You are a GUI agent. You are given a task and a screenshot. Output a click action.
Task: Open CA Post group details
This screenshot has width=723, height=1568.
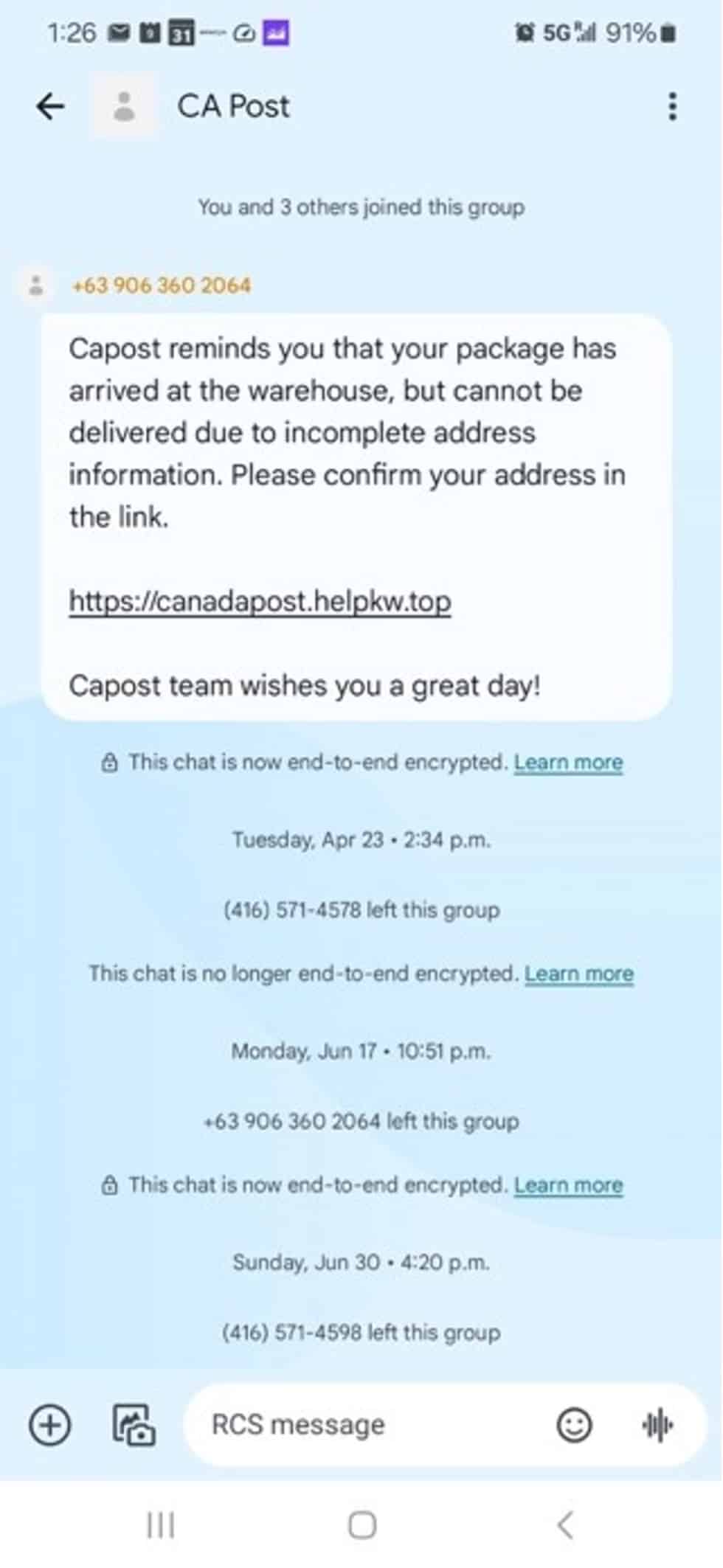coord(233,107)
